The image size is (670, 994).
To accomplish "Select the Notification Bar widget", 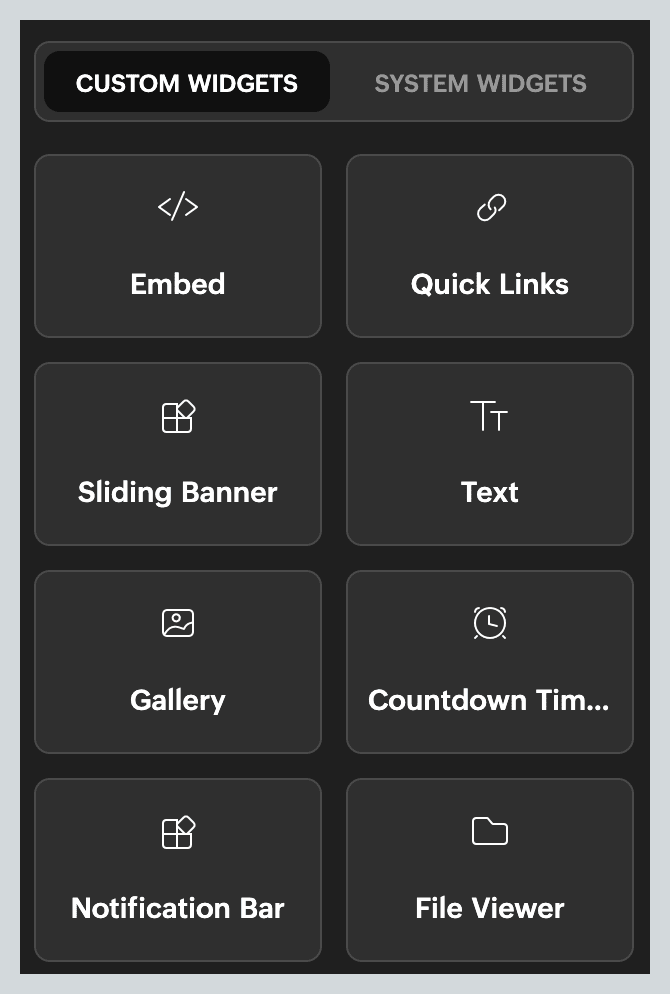I will 178,870.
